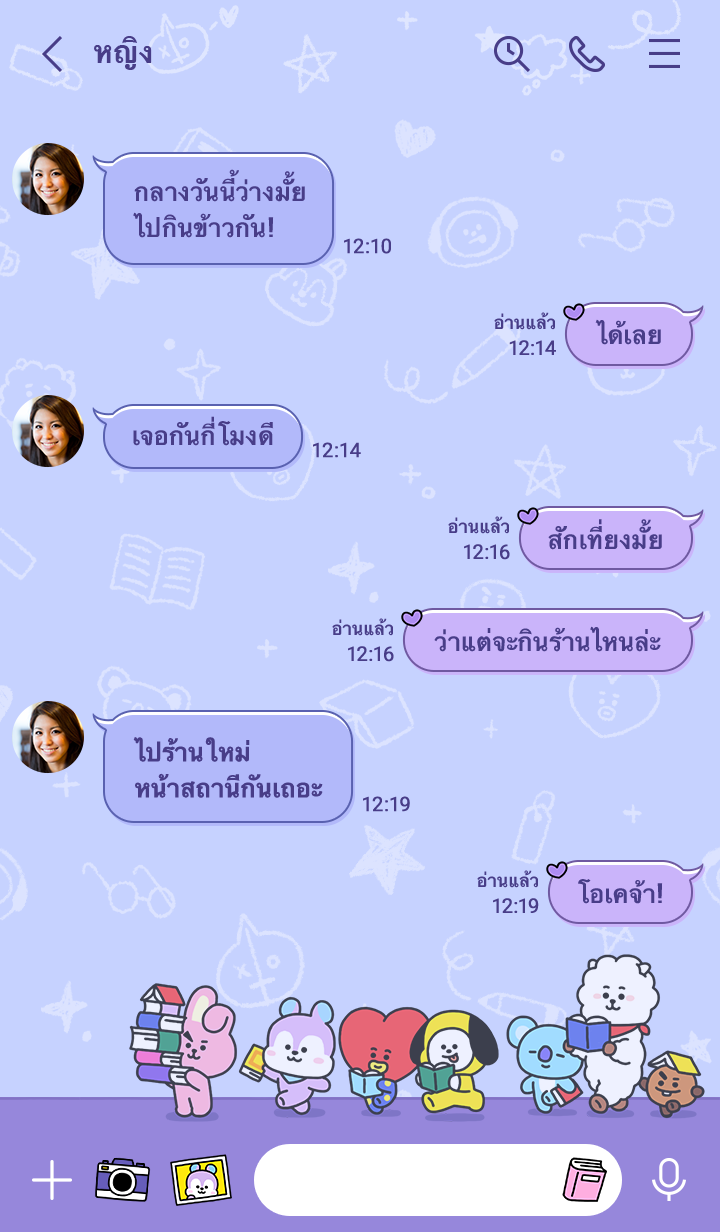Start a voice call with หญิง

(587, 54)
